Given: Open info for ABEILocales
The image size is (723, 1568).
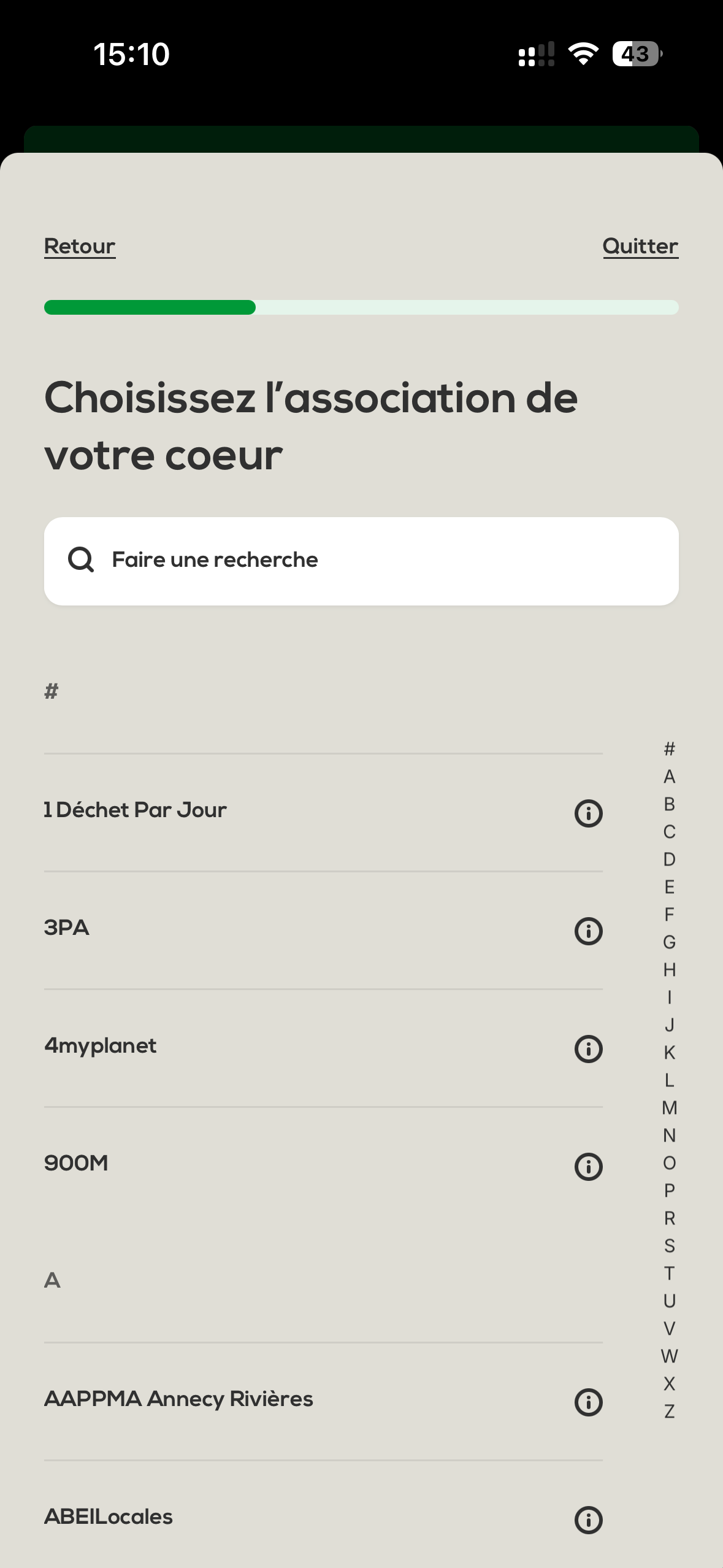Looking at the screenshot, I should (588, 1520).
